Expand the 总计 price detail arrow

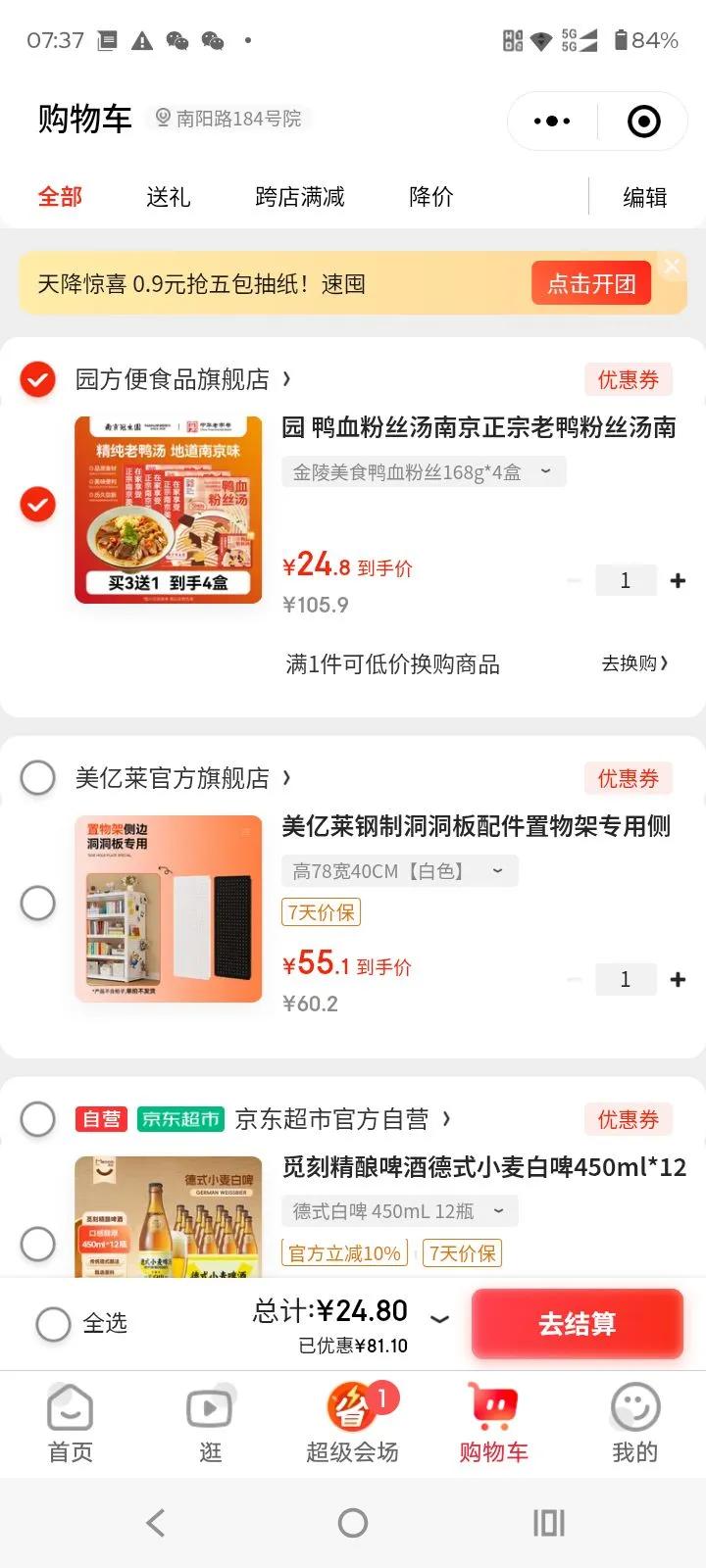[x=440, y=1319]
